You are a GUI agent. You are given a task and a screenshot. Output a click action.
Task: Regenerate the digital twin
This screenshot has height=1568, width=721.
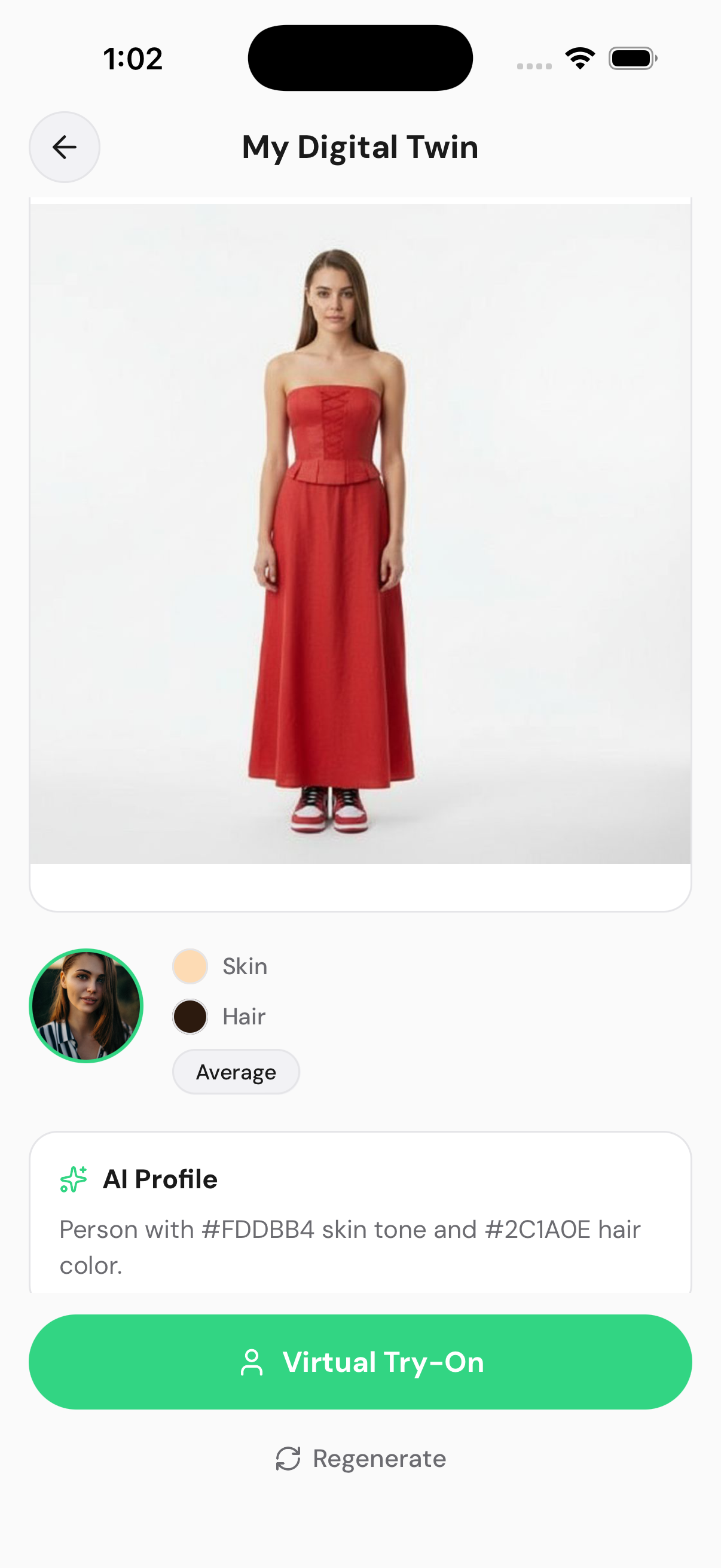[360, 1459]
